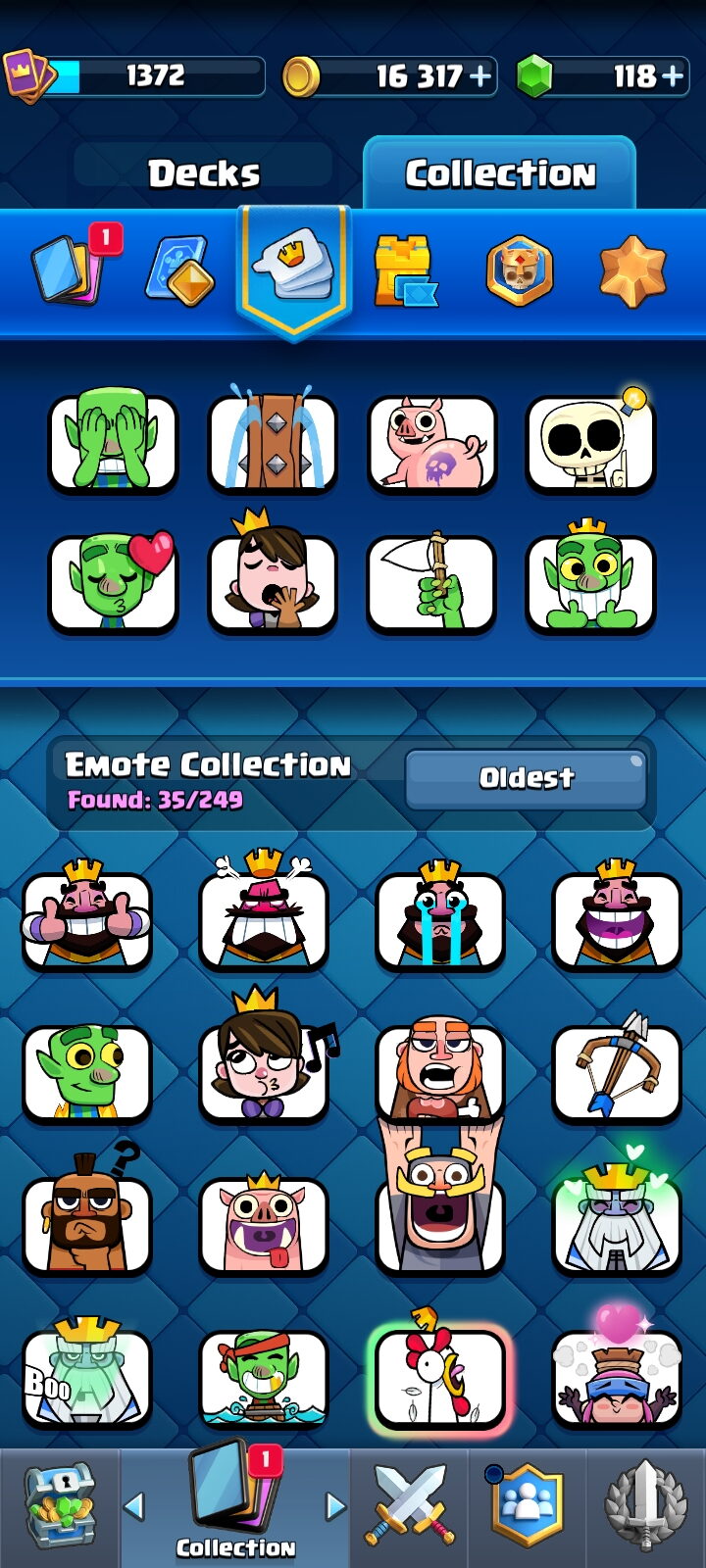This screenshot has height=1568, width=706.
Task: Choose the chicken emote
Action: tap(440, 1374)
